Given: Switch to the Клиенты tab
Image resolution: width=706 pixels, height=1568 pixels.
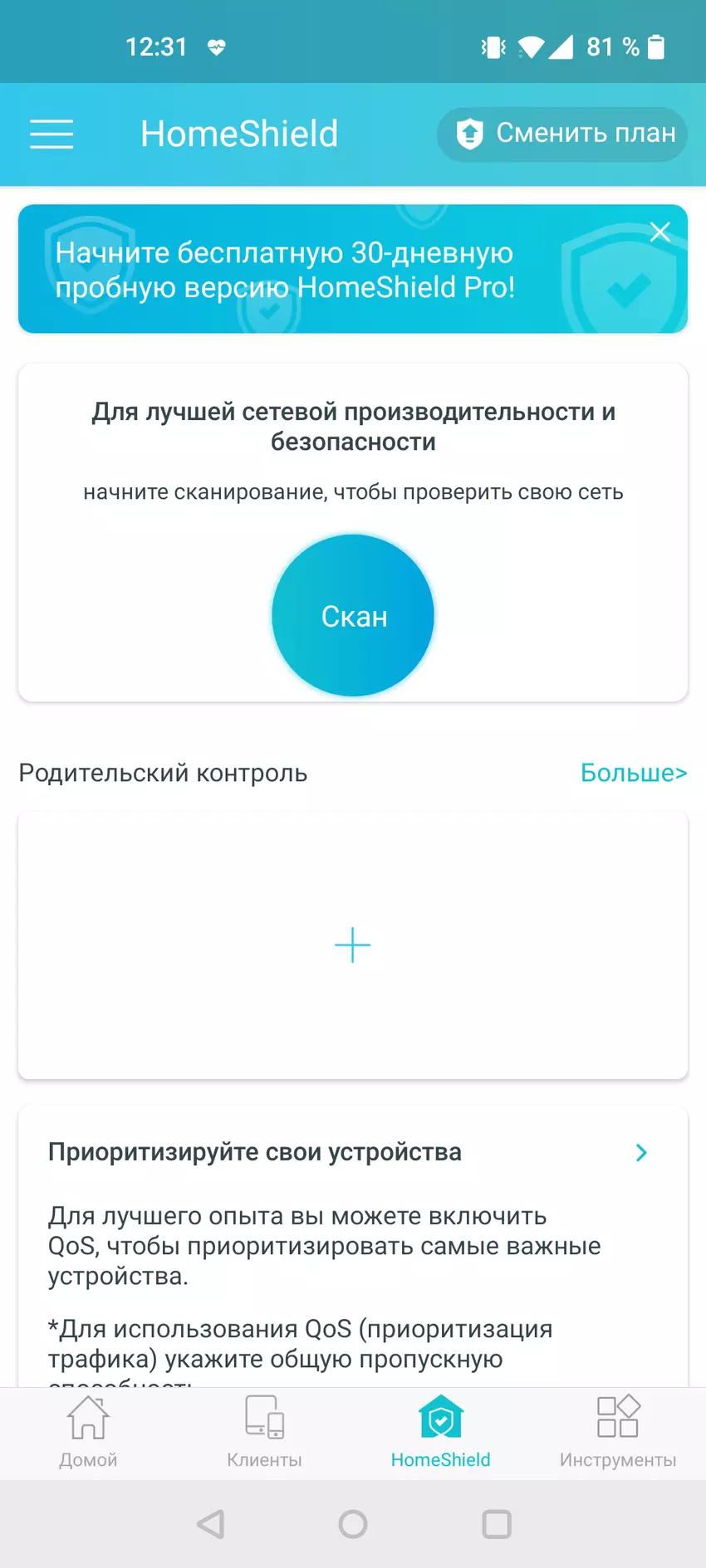Looking at the screenshot, I should [264, 1432].
